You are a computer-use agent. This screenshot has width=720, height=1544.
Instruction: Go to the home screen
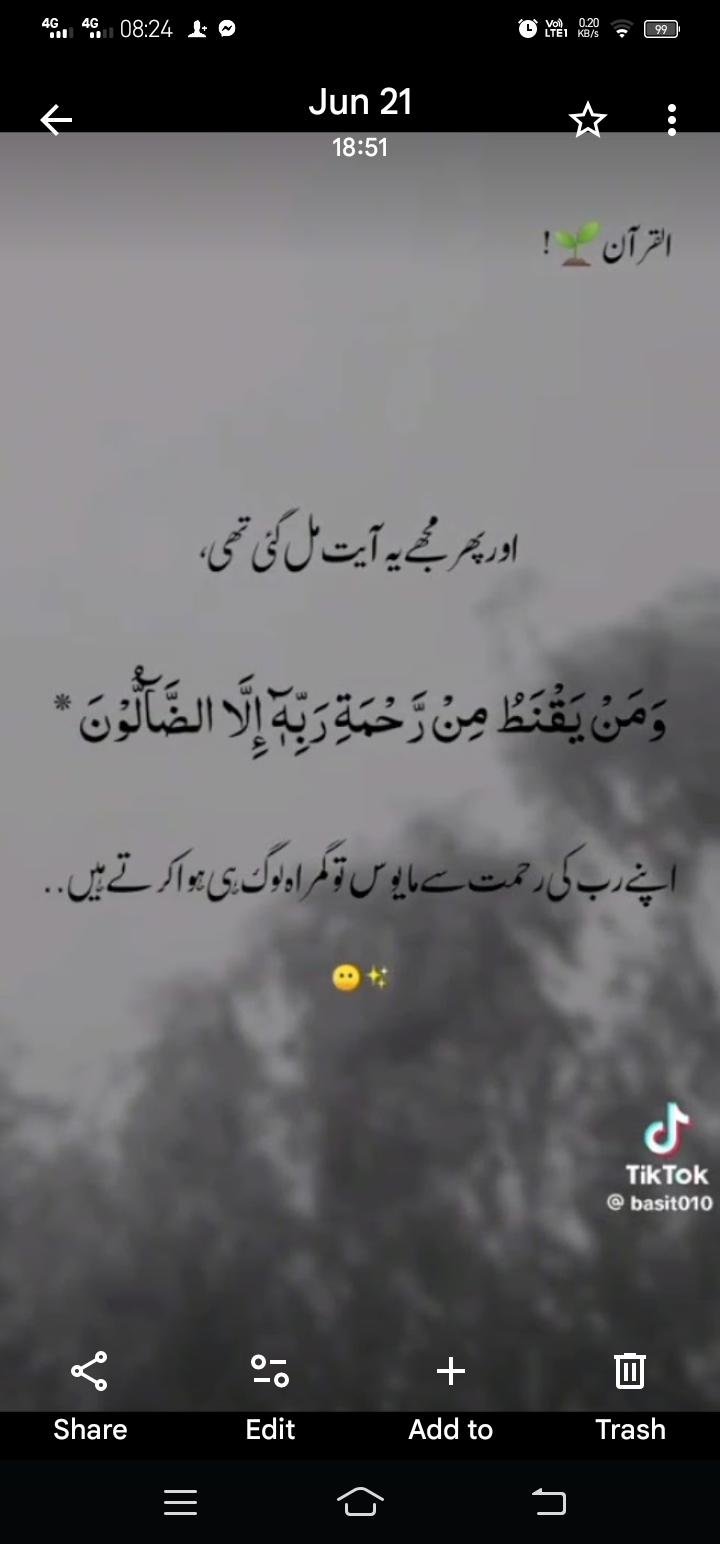[360, 1501]
